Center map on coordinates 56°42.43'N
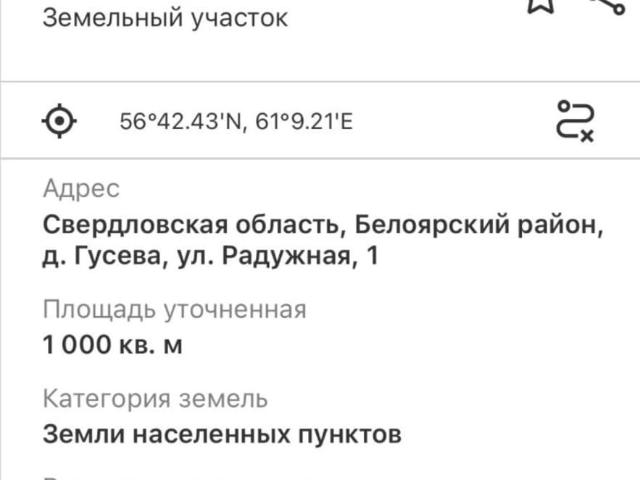Image resolution: width=640 pixels, height=480 pixels. 60,122
